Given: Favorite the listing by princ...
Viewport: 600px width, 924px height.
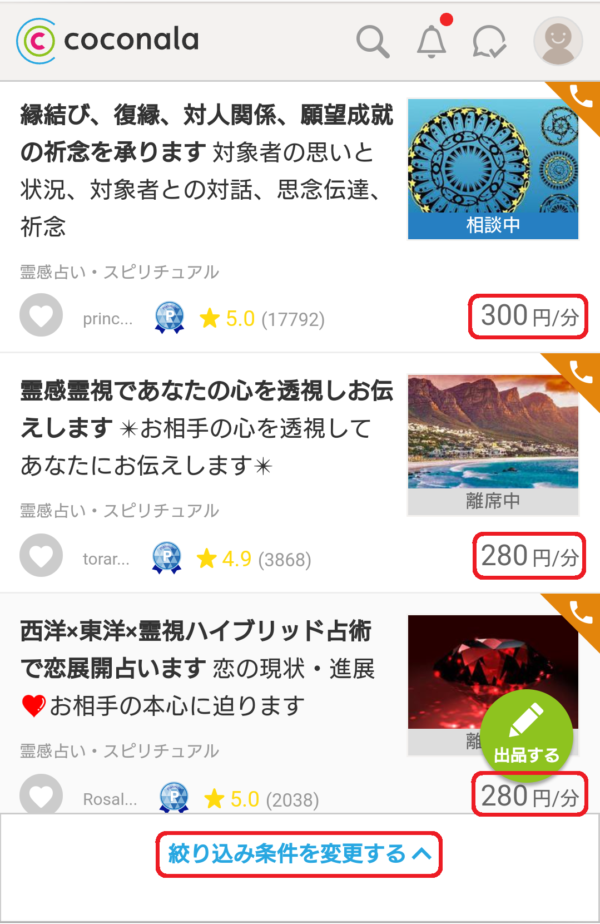Looking at the screenshot, I should (x=41, y=318).
